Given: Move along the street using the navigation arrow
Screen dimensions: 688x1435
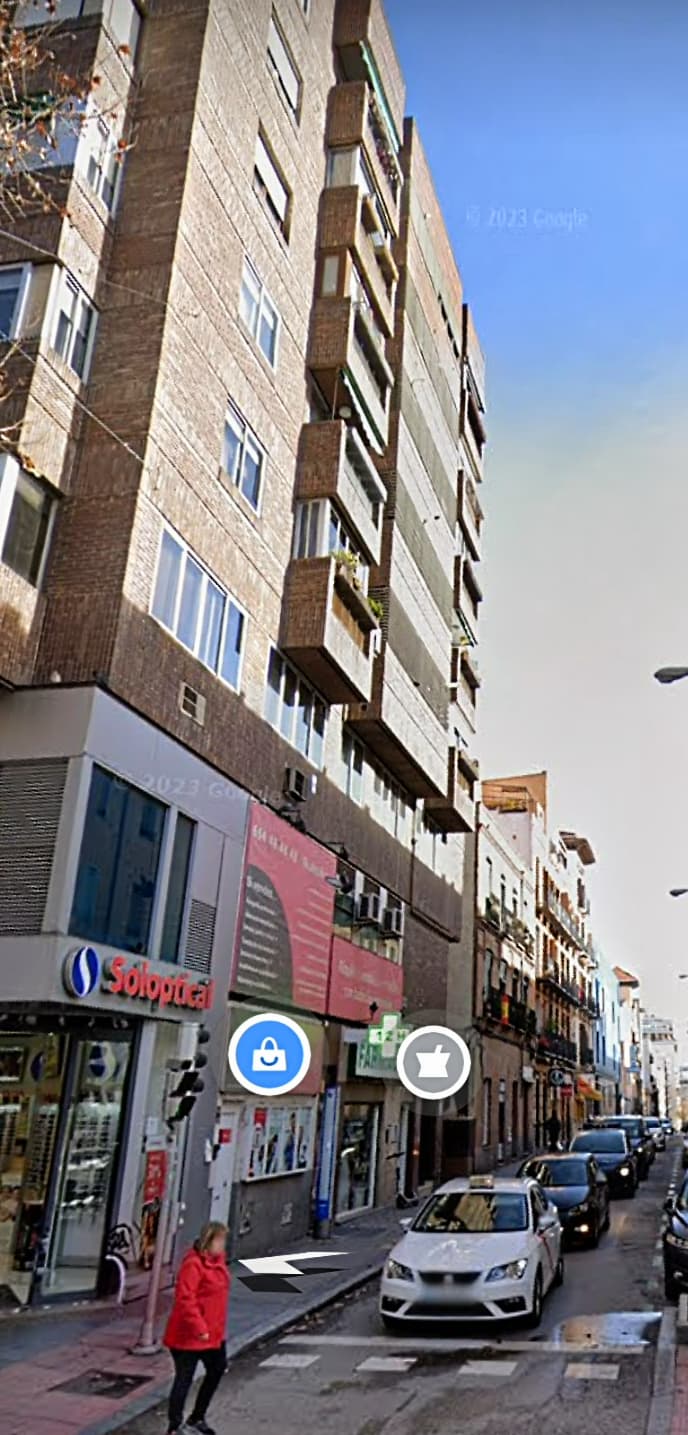Looking at the screenshot, I should click(x=288, y=1265).
